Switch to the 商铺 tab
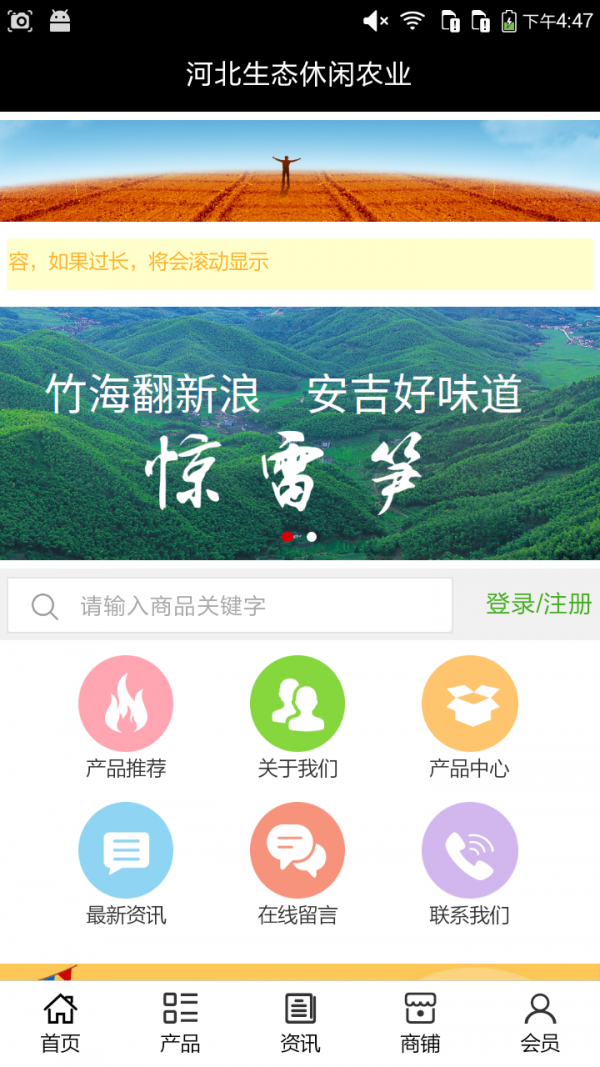Screen dimensions: 600x1067 (420, 1022)
